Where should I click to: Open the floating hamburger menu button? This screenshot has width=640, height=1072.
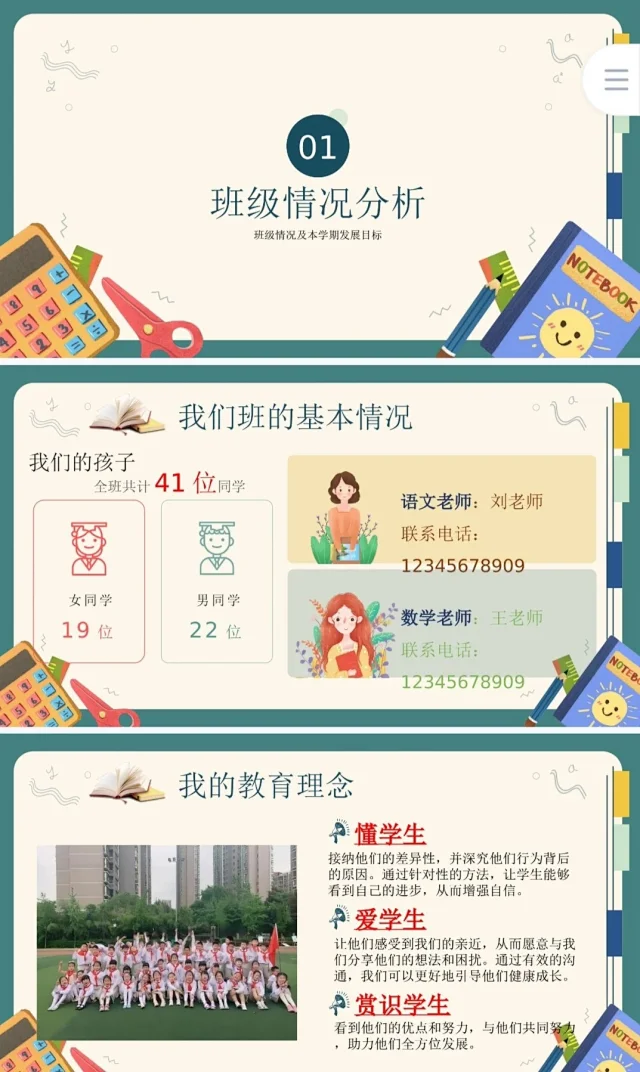click(616, 80)
